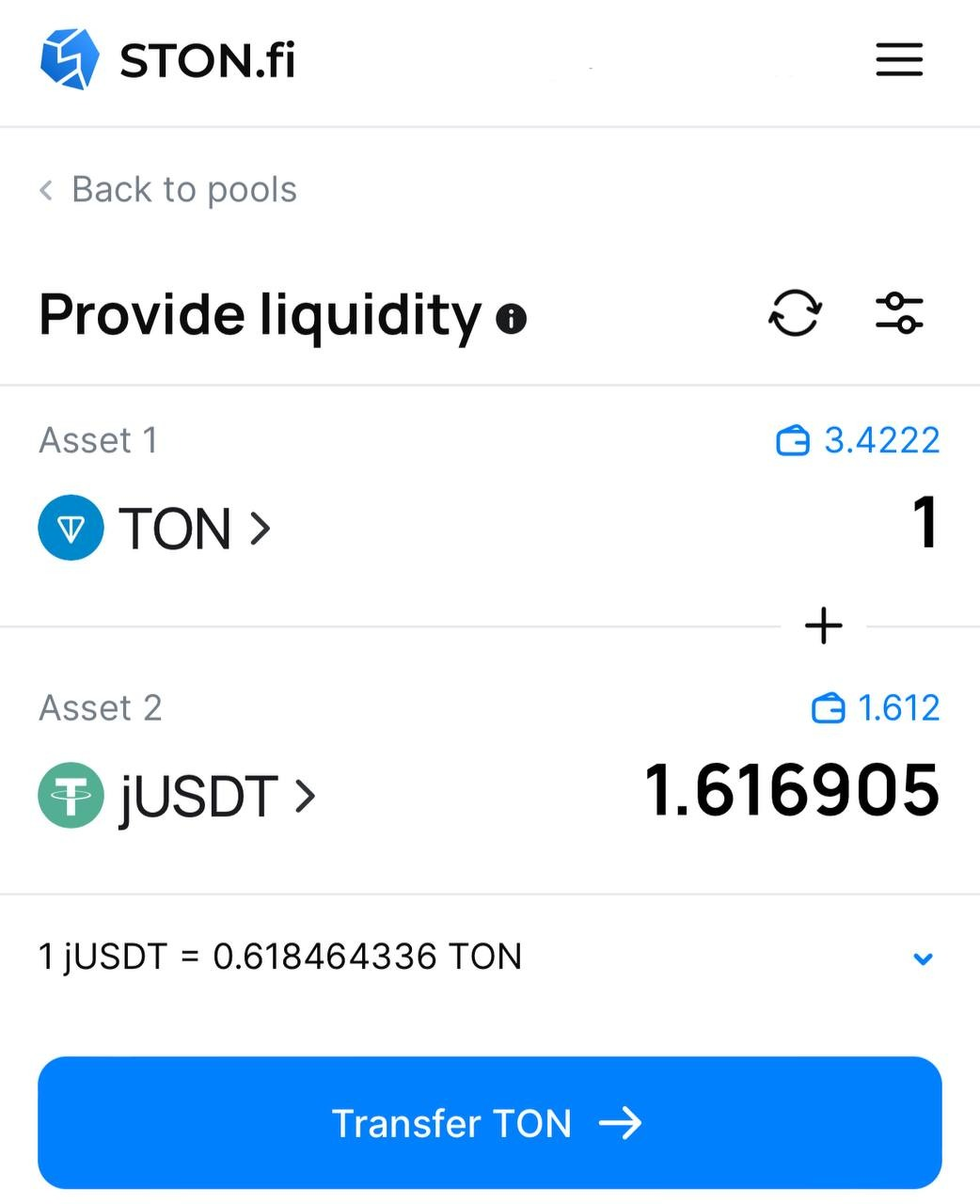
Task: Use the 1.612 jUSDT wallet balance
Action: click(876, 708)
